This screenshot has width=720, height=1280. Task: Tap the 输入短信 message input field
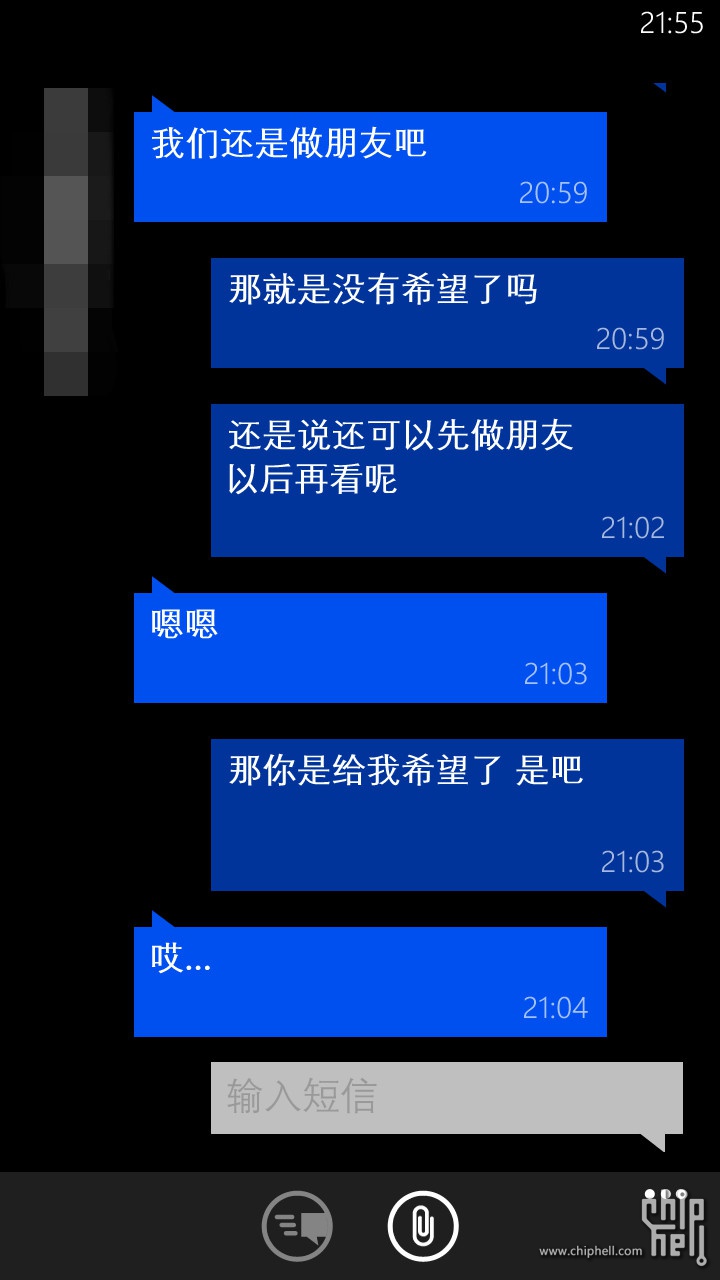(x=446, y=1098)
